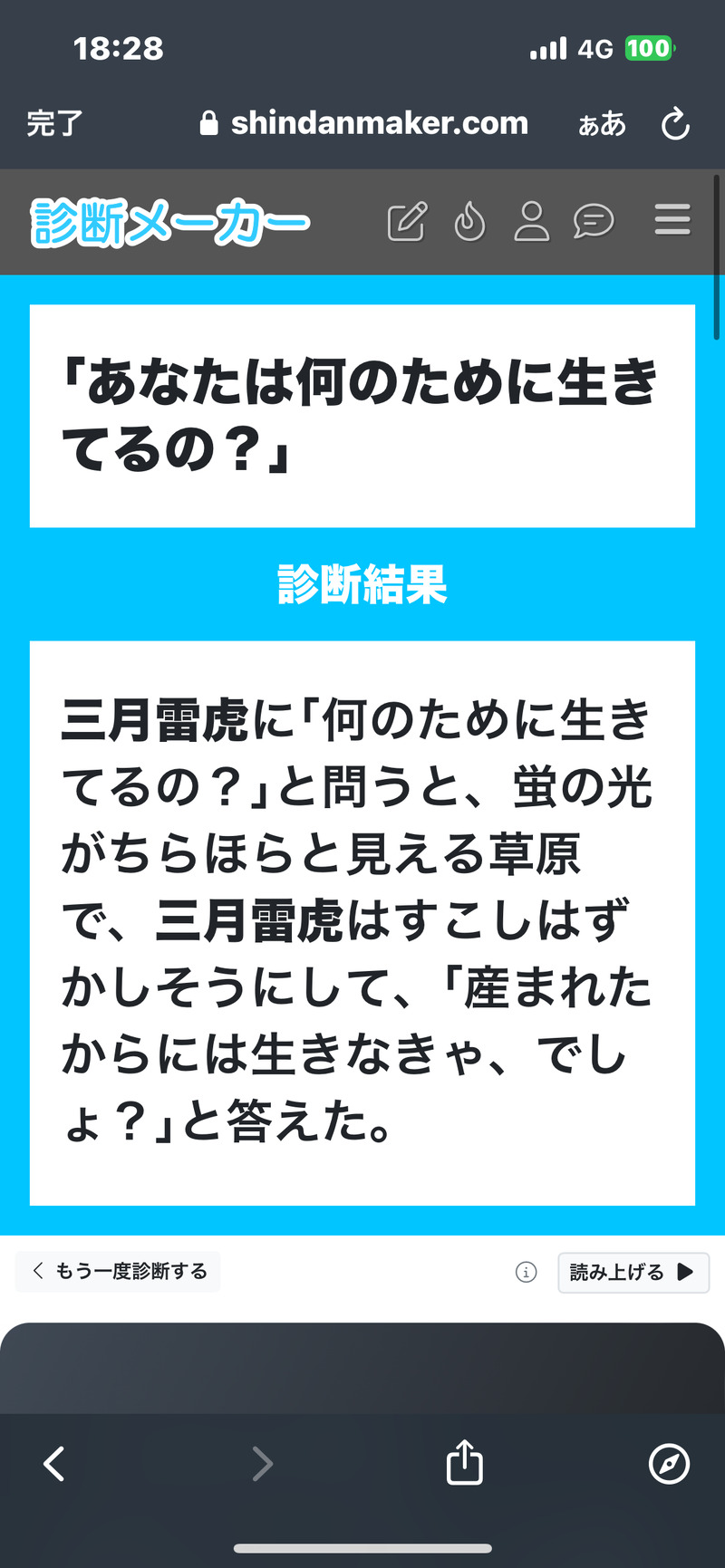
Task: View trending diagnoses via flame icon
Action: pos(469,222)
